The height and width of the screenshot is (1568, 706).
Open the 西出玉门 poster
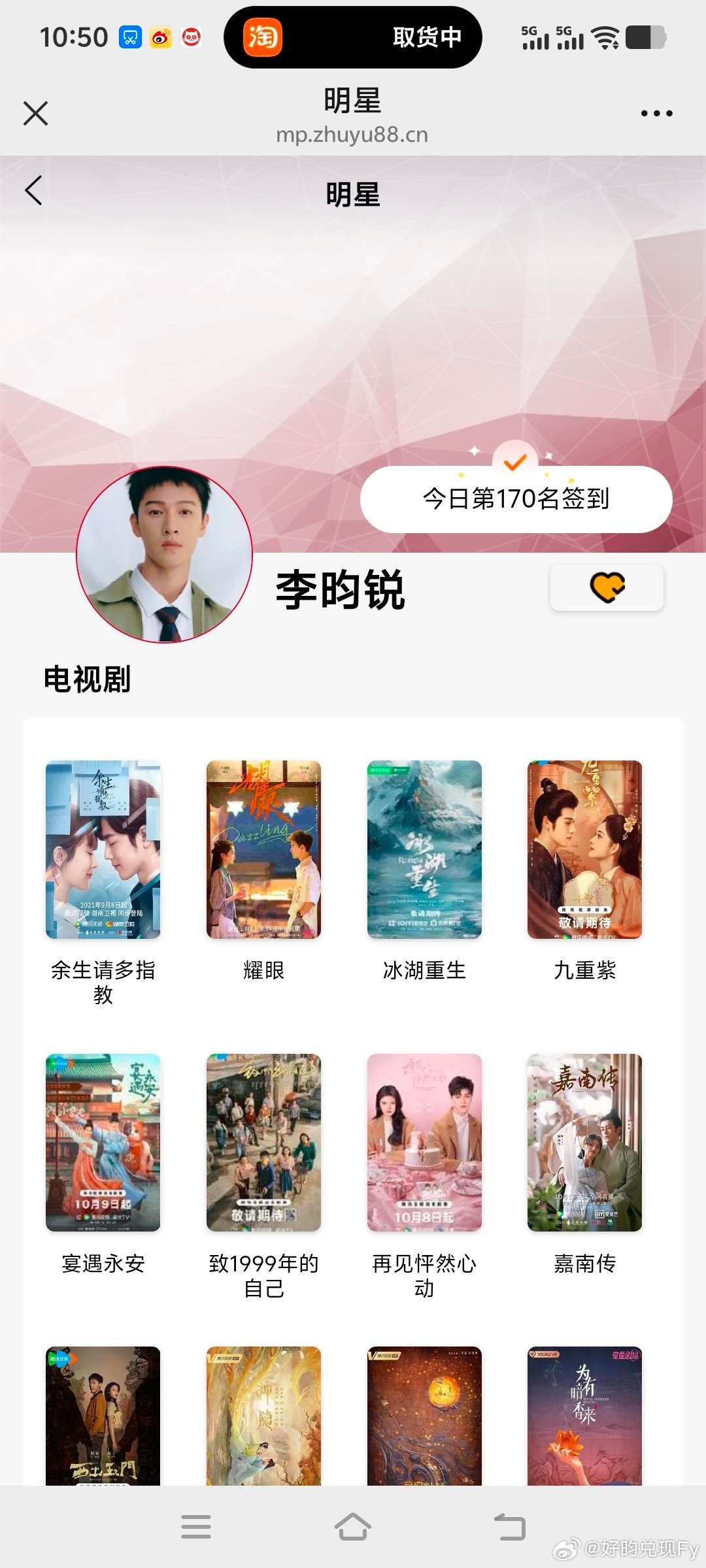(x=103, y=1416)
